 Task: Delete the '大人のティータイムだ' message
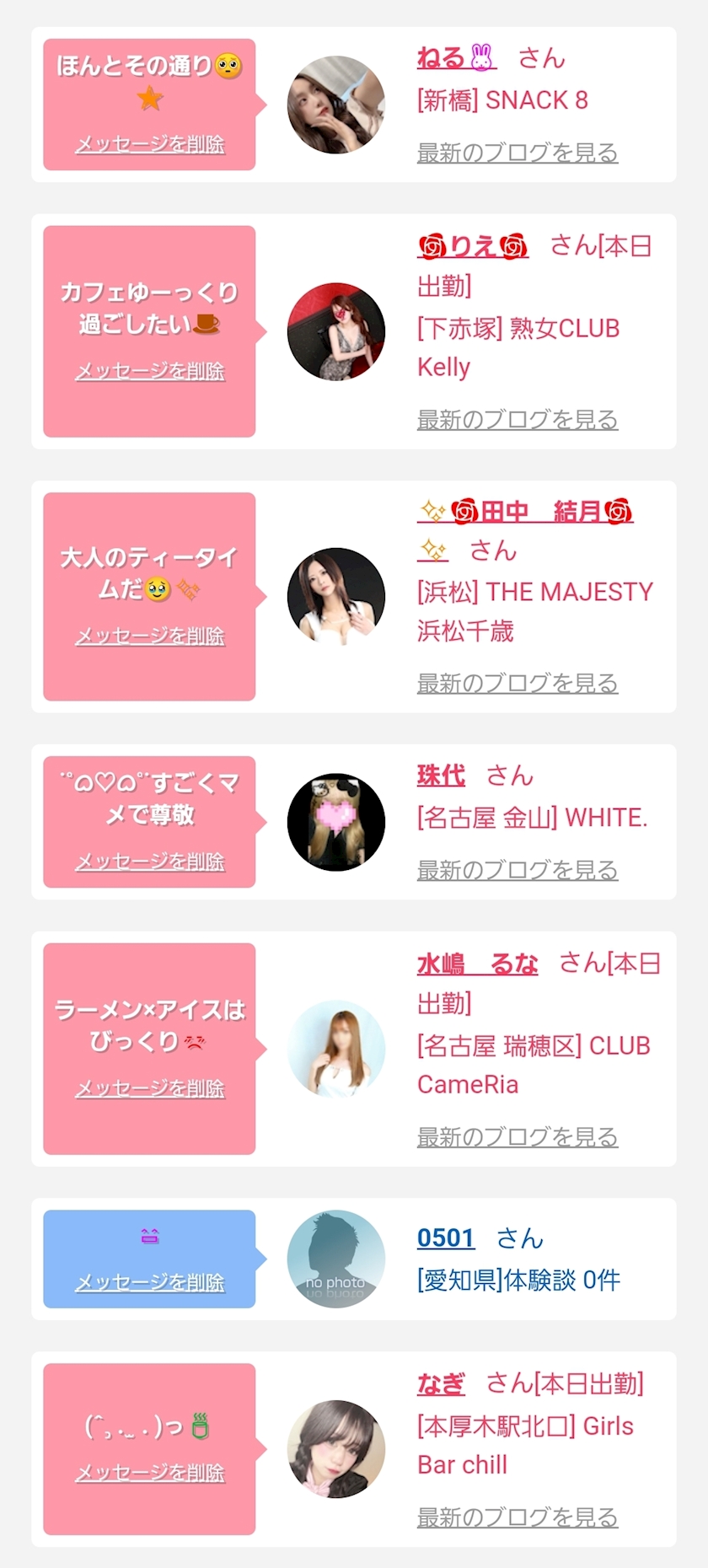coord(150,636)
